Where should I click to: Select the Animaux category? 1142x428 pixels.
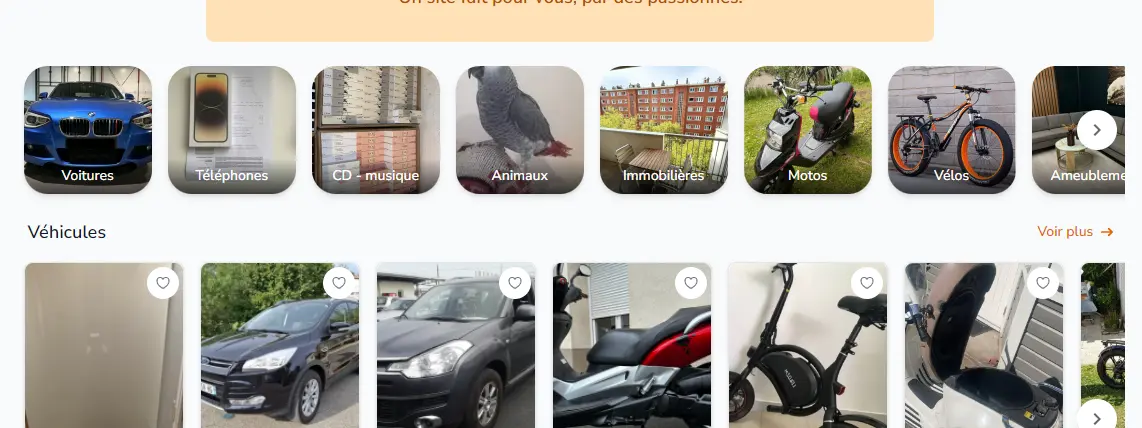520,130
